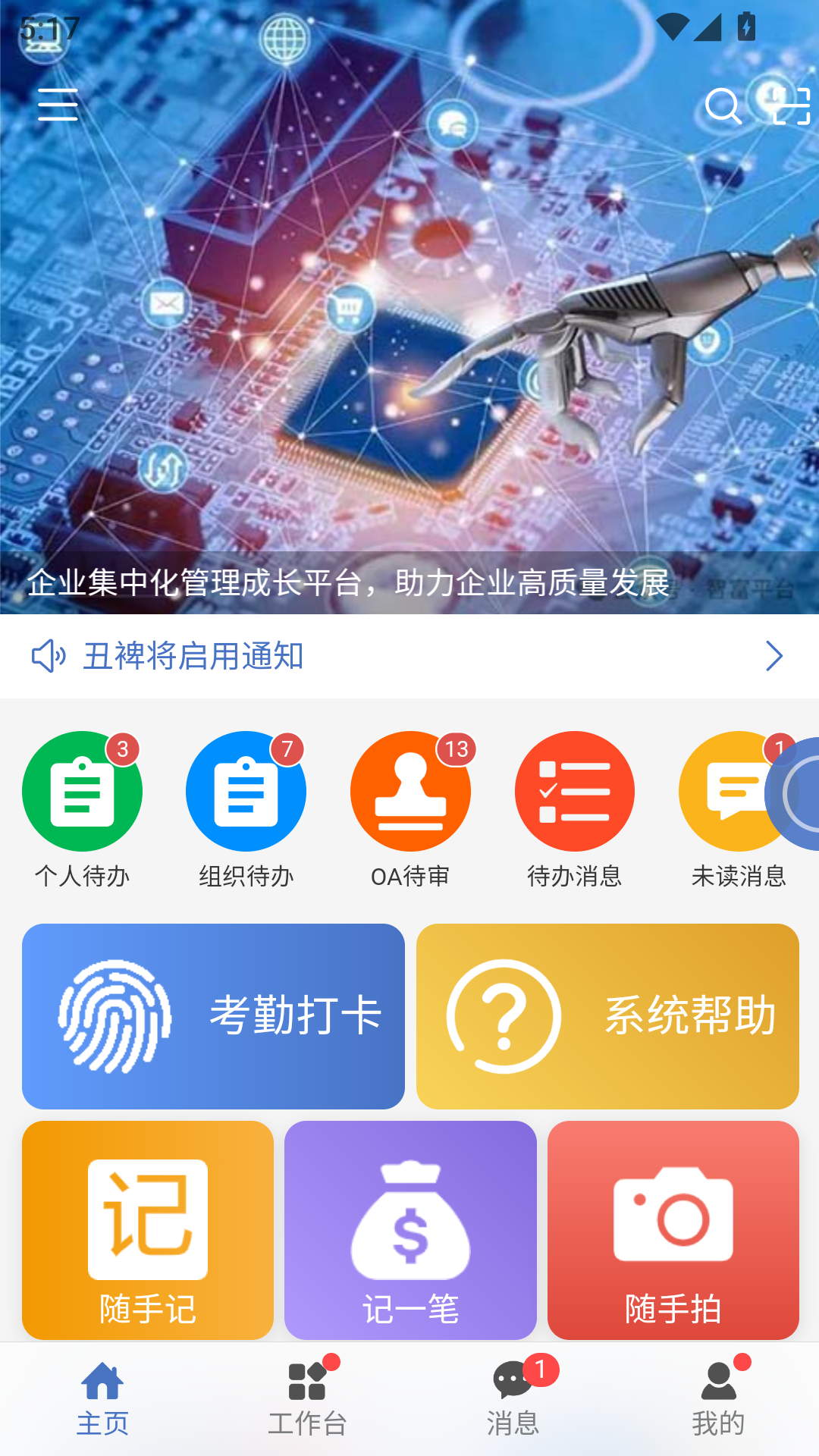
Task: Switch to the 工作台 tab
Action: (x=307, y=1398)
